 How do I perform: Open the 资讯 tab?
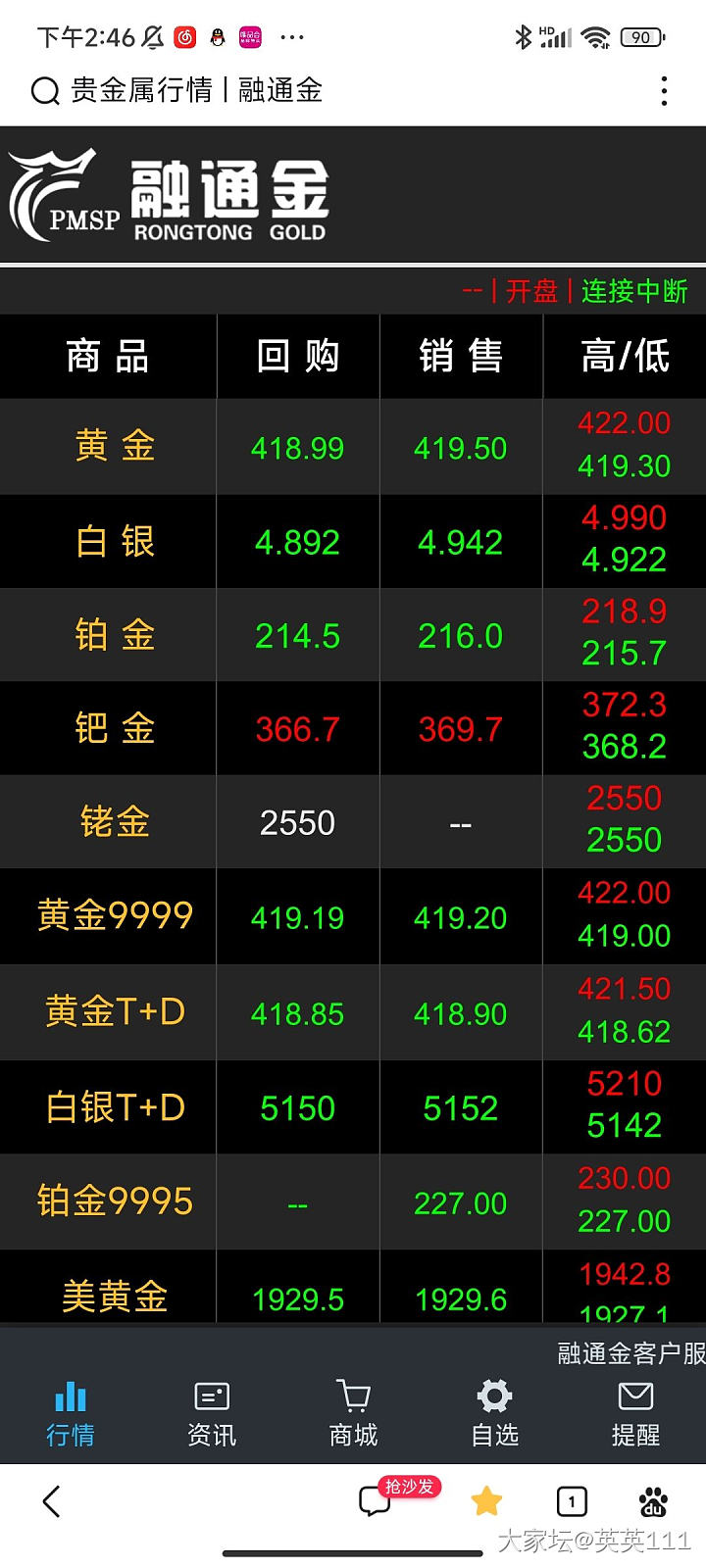[212, 1413]
